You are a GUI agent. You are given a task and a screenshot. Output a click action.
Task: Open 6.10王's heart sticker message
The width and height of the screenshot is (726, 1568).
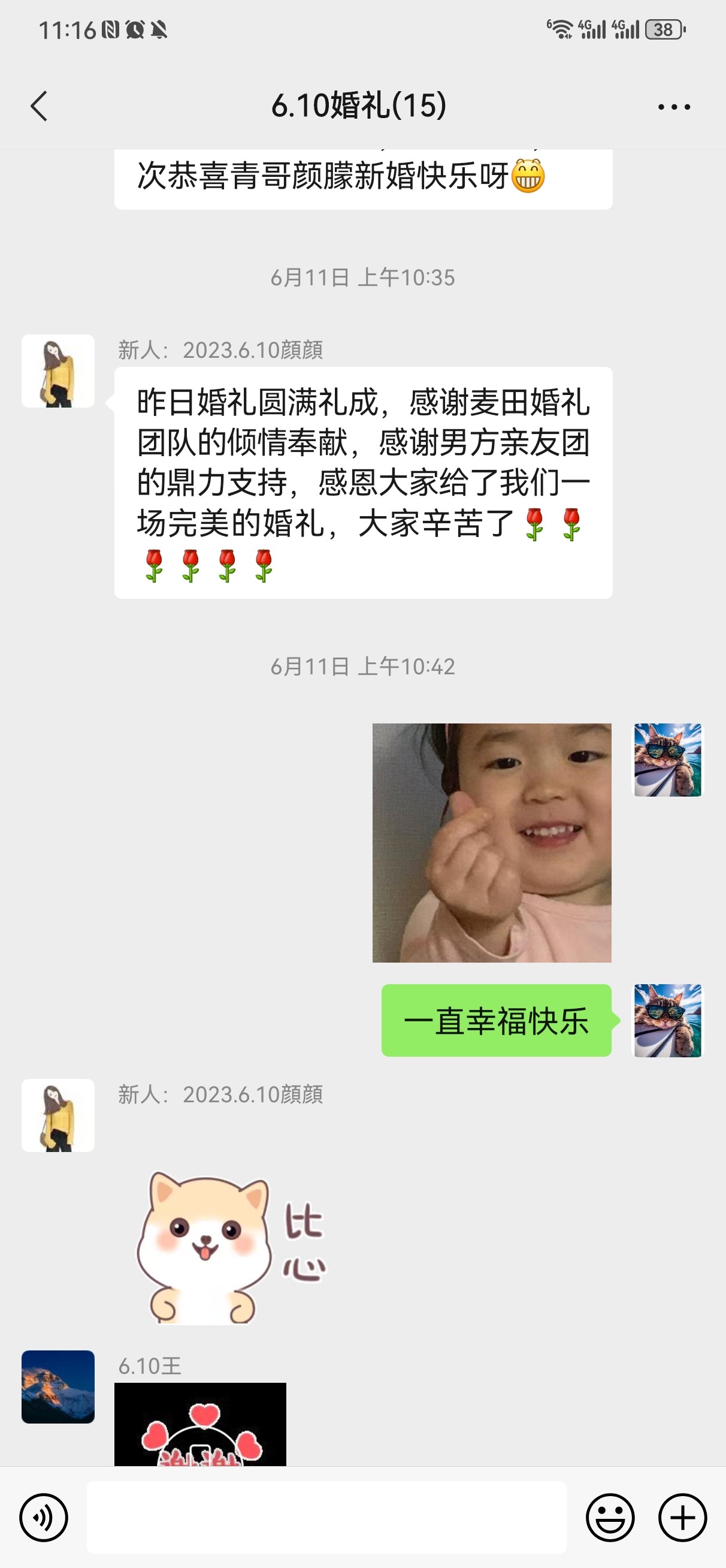200,1424
